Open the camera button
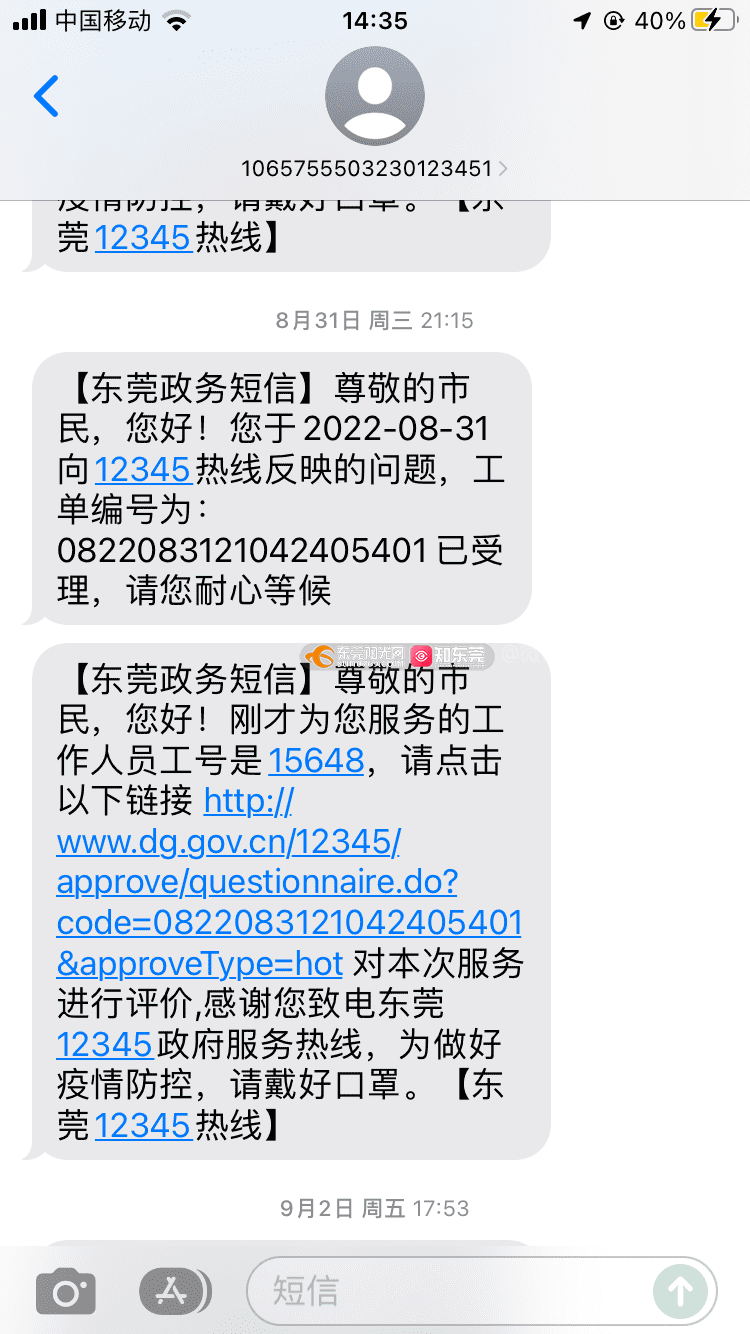 click(x=66, y=1292)
